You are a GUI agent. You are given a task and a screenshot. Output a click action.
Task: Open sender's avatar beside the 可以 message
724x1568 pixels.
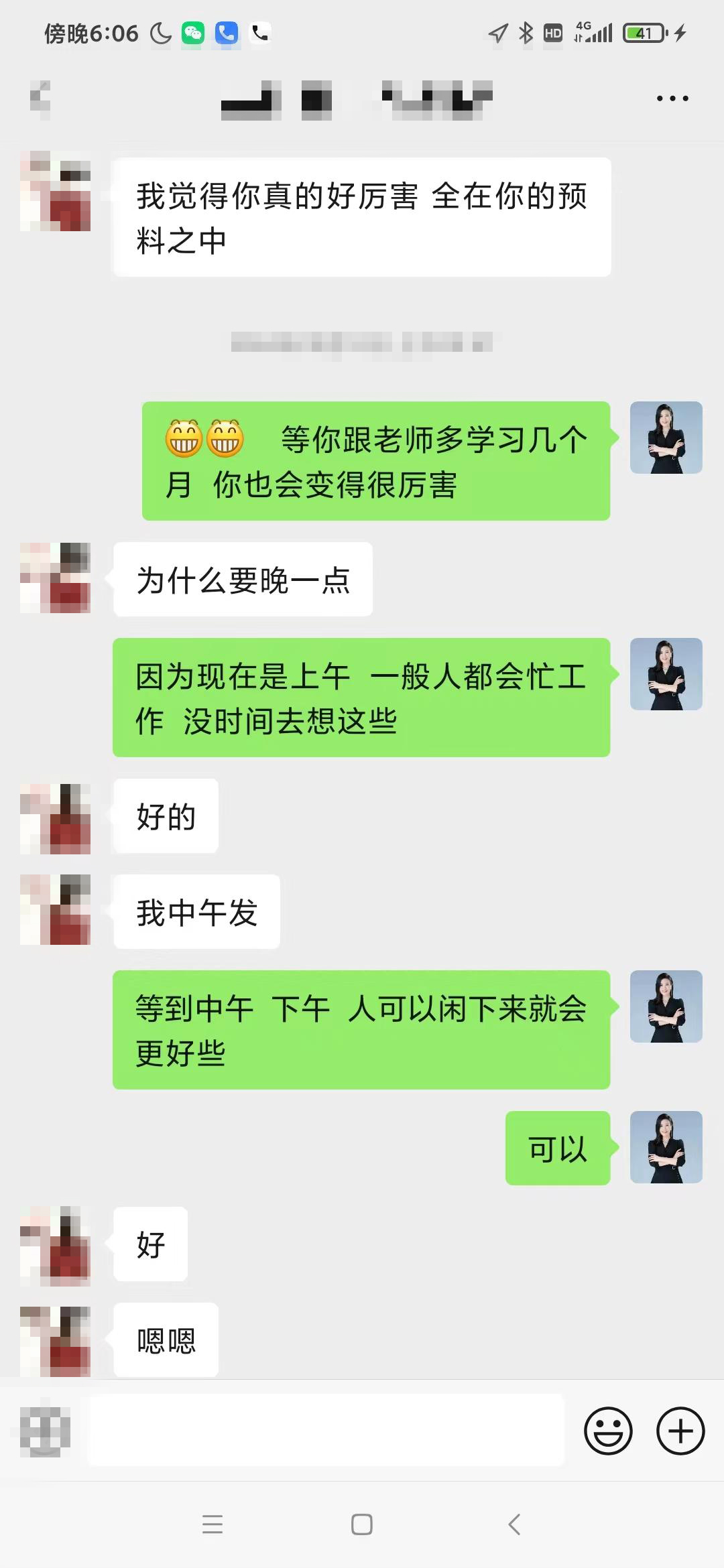666,1147
